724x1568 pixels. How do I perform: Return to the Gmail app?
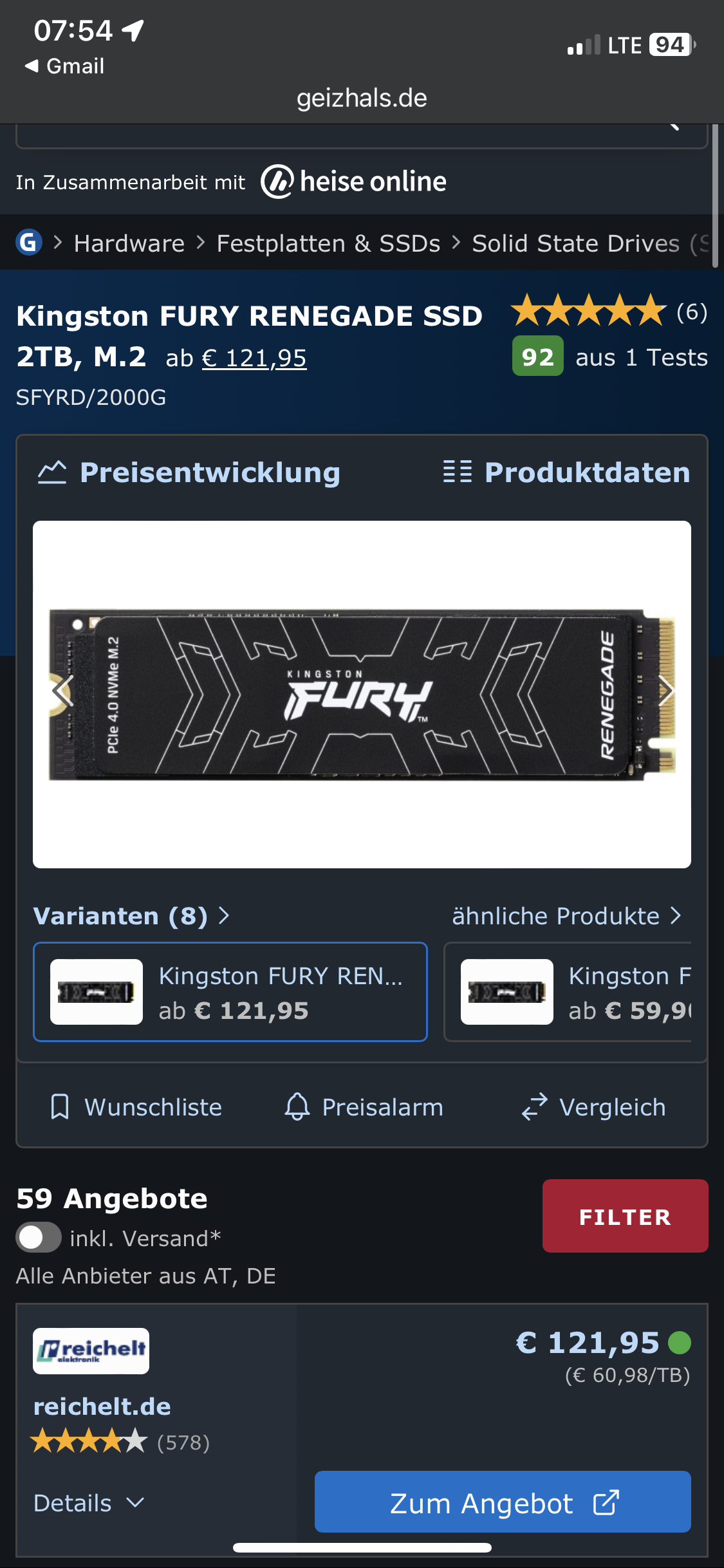click(x=64, y=66)
